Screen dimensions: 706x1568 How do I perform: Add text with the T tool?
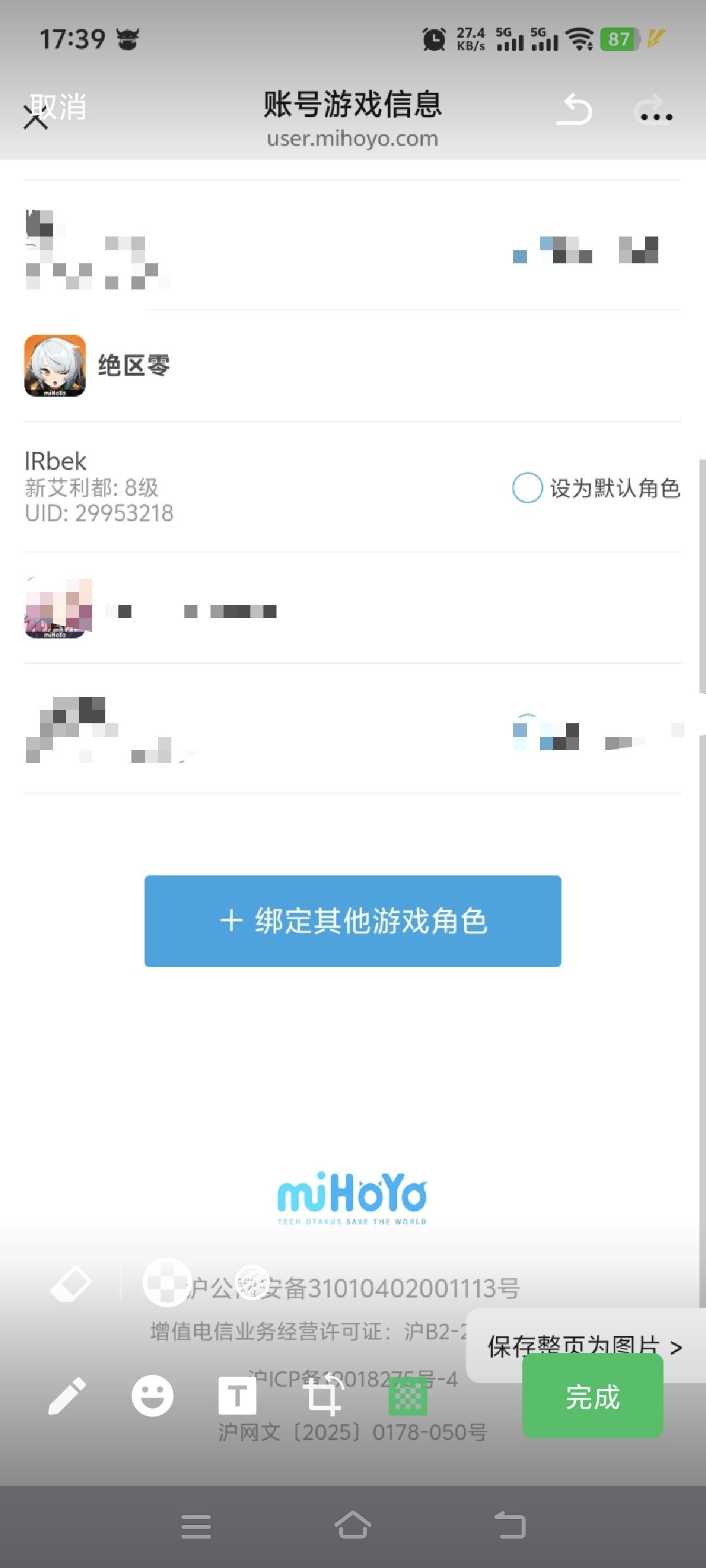click(237, 1396)
